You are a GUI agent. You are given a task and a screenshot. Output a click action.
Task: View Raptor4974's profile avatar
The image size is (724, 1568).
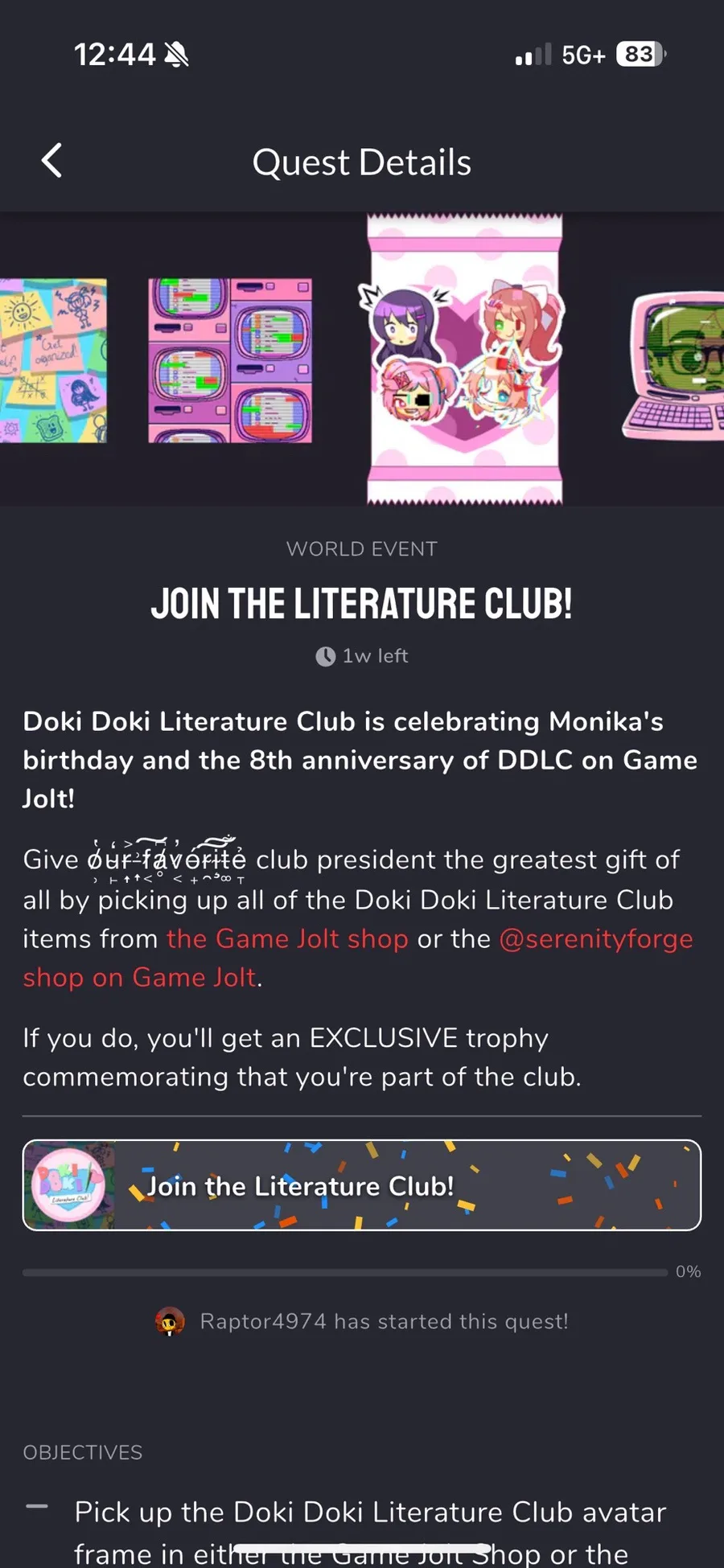pos(170,1321)
